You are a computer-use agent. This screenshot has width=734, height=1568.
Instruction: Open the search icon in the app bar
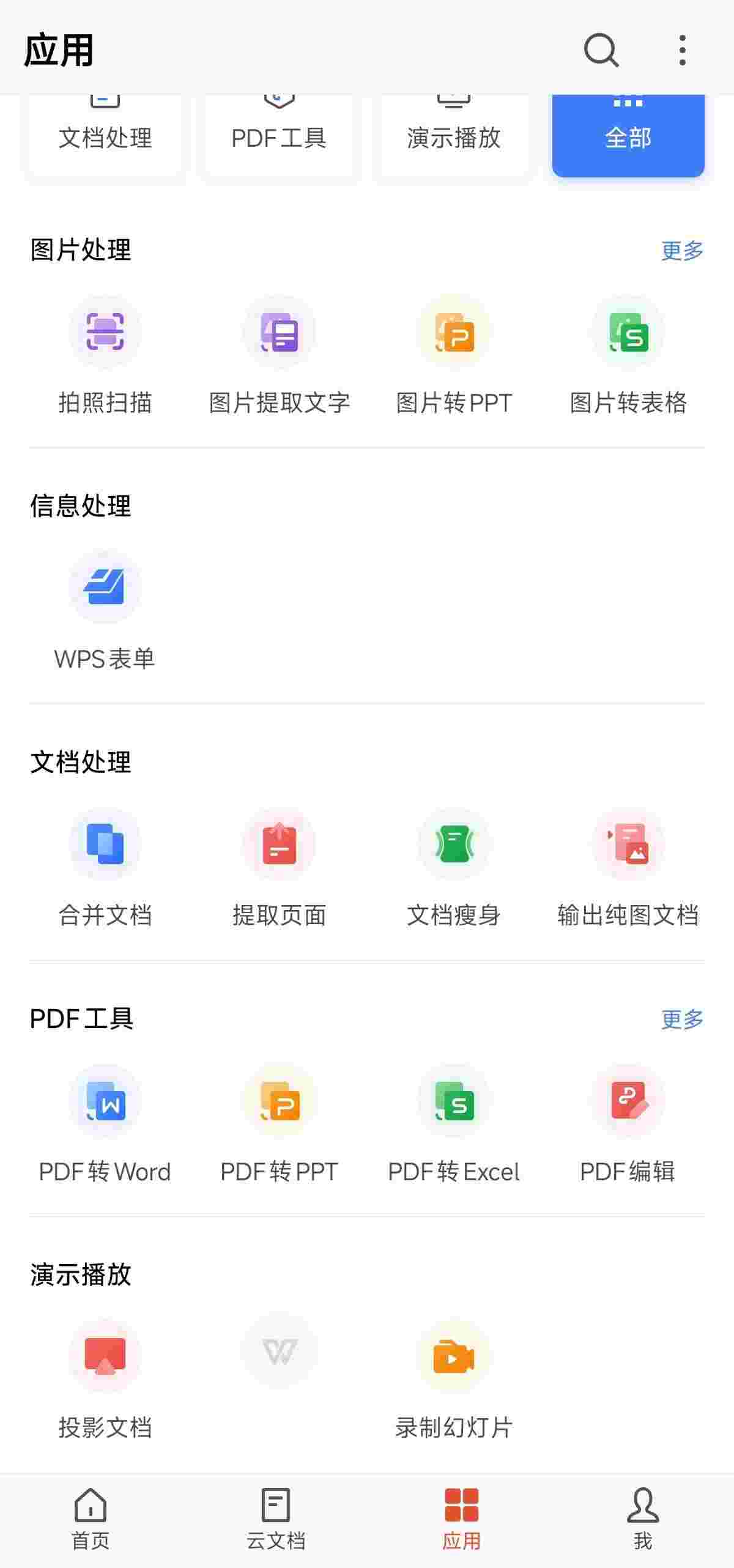tap(601, 50)
